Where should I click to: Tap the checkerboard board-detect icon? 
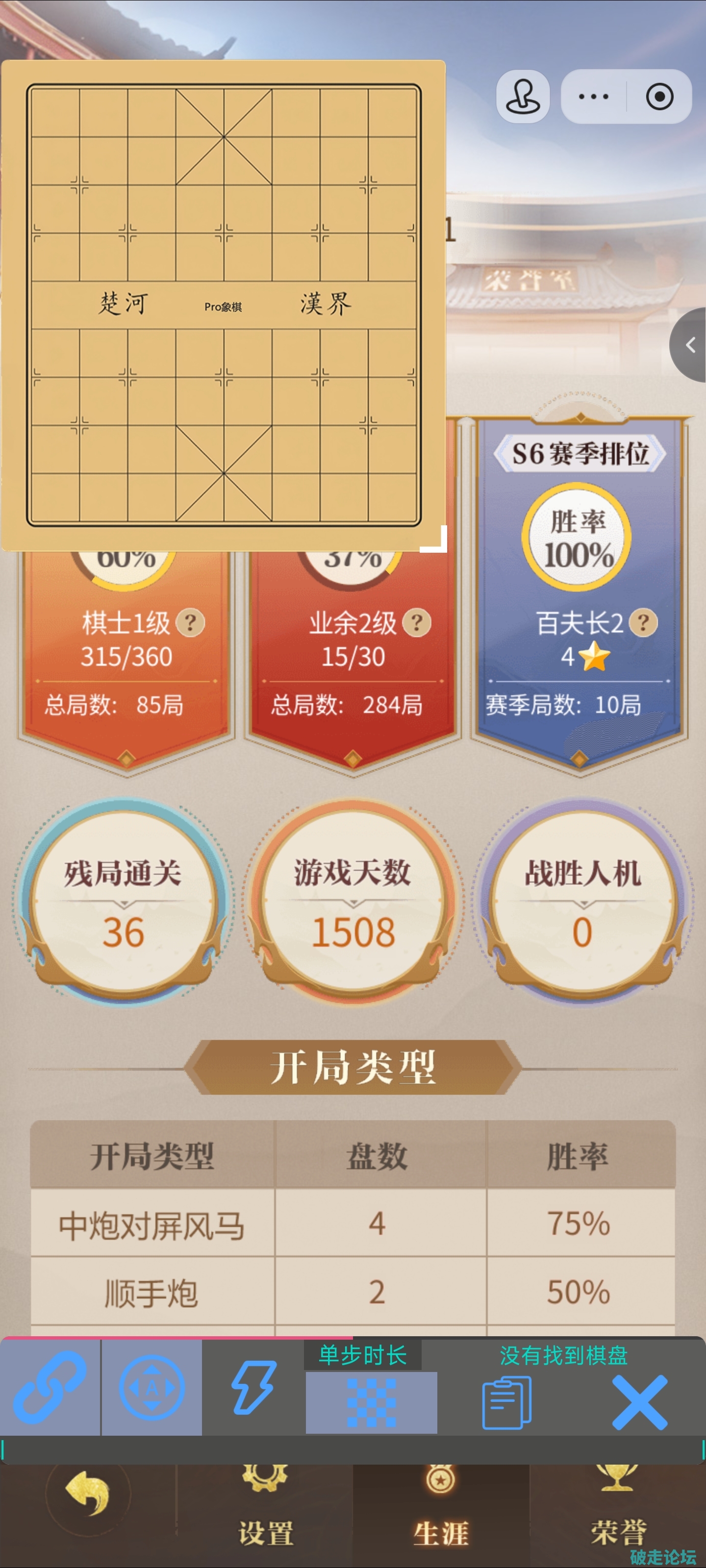371,1402
